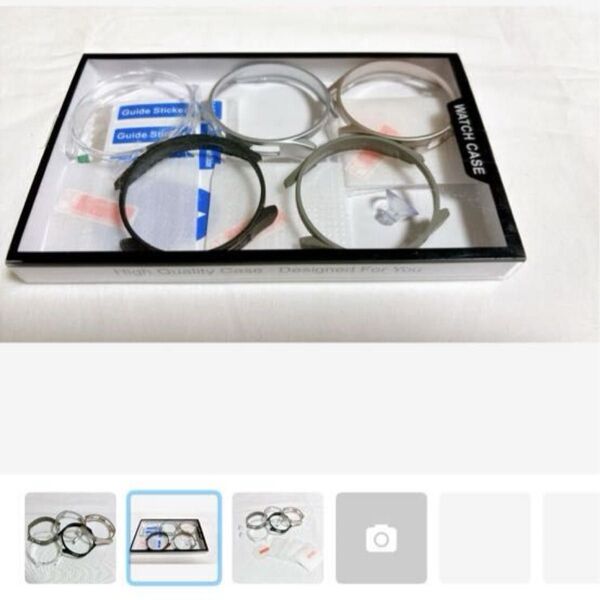The height and width of the screenshot is (600, 600).
Task: Add a photo using the camera tile
Action: 381,538
